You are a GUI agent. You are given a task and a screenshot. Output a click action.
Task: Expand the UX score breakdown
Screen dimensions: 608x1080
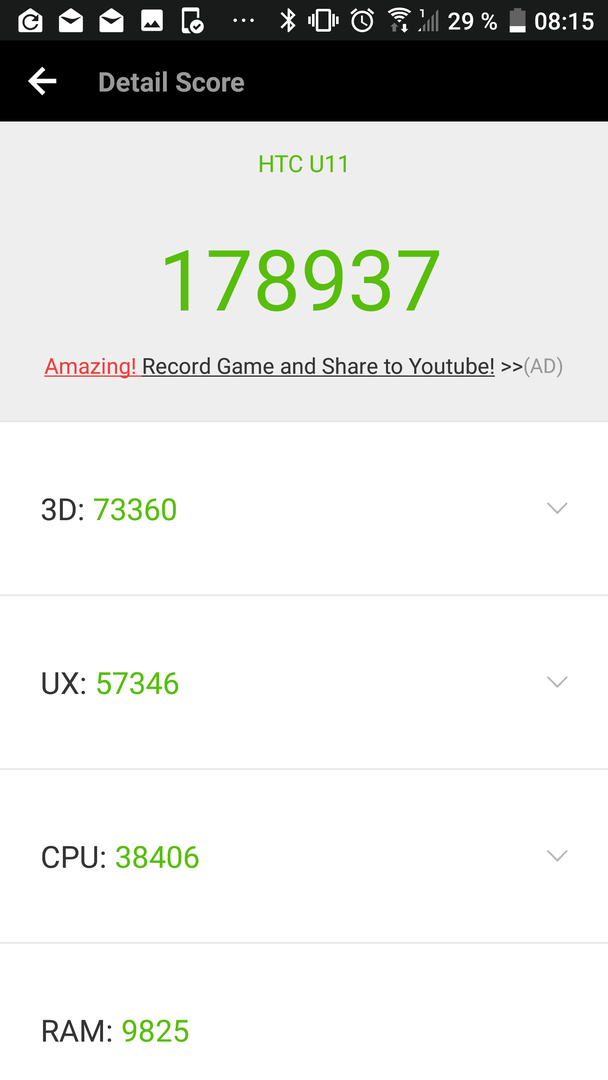557,682
